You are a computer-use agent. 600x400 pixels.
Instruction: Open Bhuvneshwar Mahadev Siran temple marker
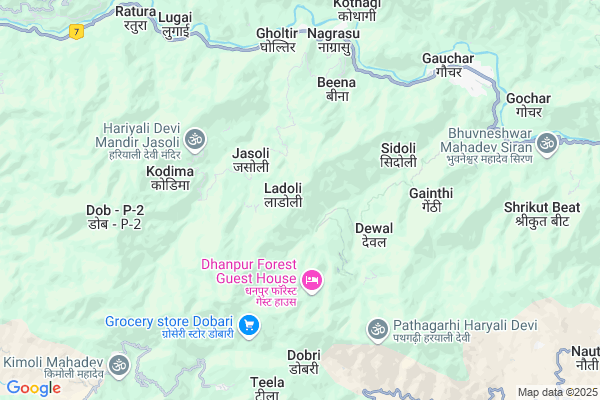pyautogui.click(x=546, y=144)
